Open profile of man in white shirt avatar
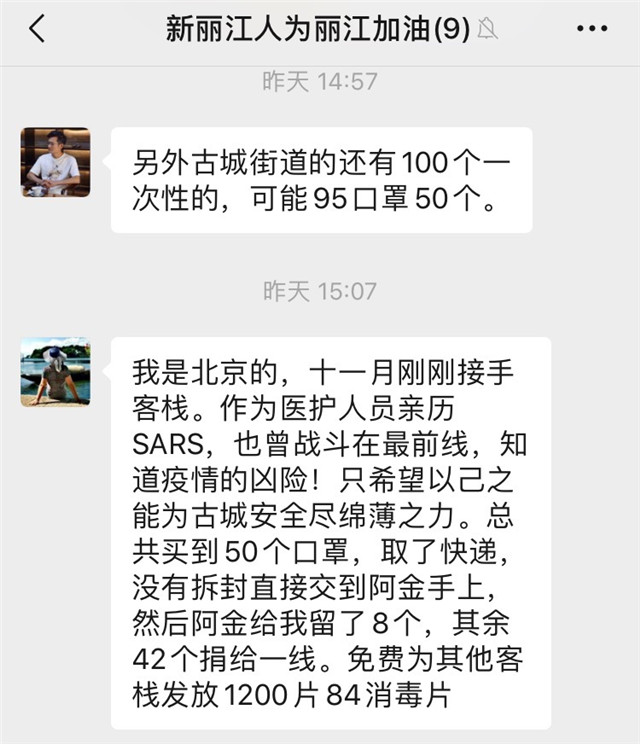Viewport: 640px width, 744px height. pyautogui.click(x=56, y=162)
